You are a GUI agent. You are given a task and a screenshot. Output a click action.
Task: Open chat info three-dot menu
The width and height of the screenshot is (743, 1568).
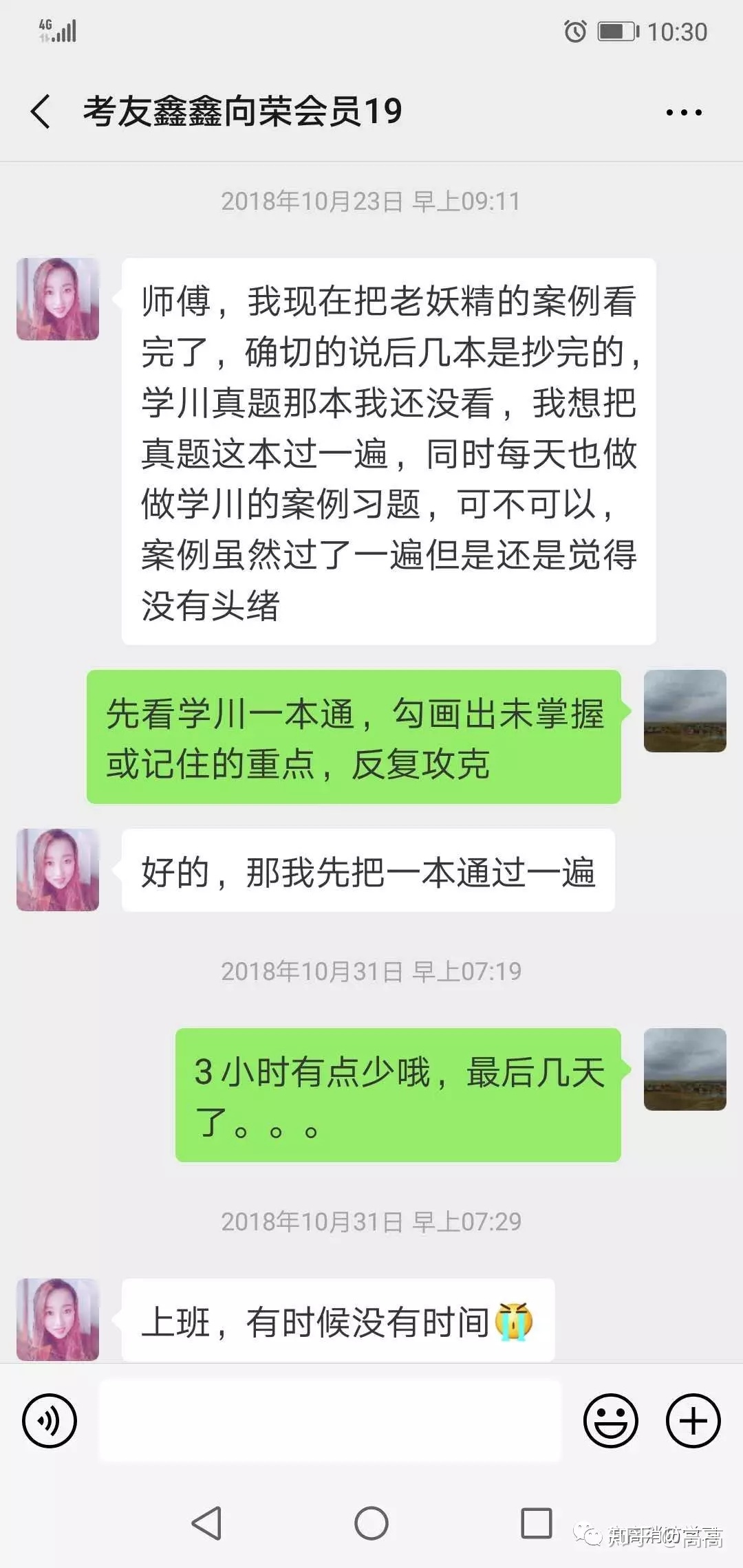click(x=684, y=112)
